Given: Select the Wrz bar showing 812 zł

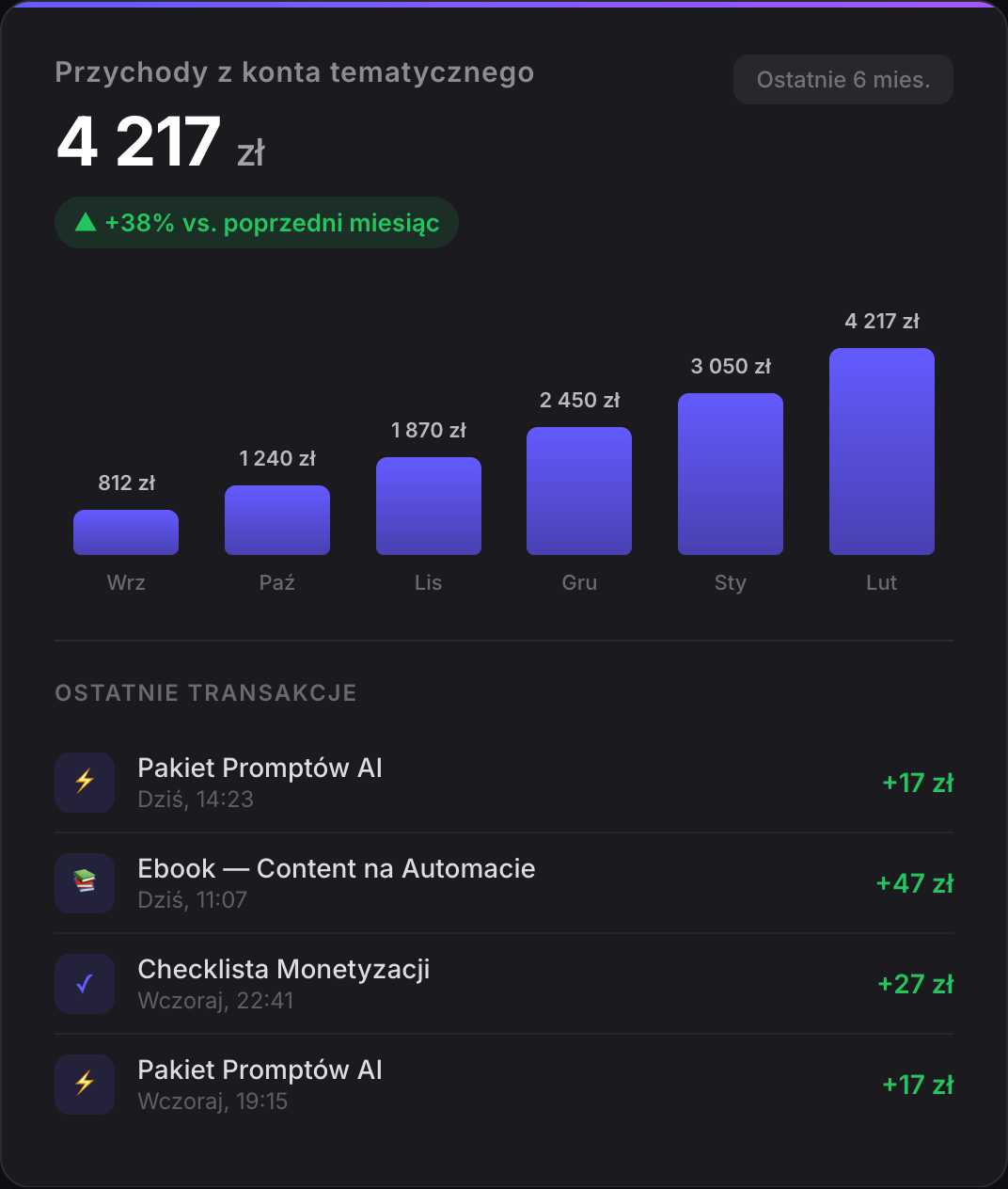Looking at the screenshot, I should click(126, 531).
